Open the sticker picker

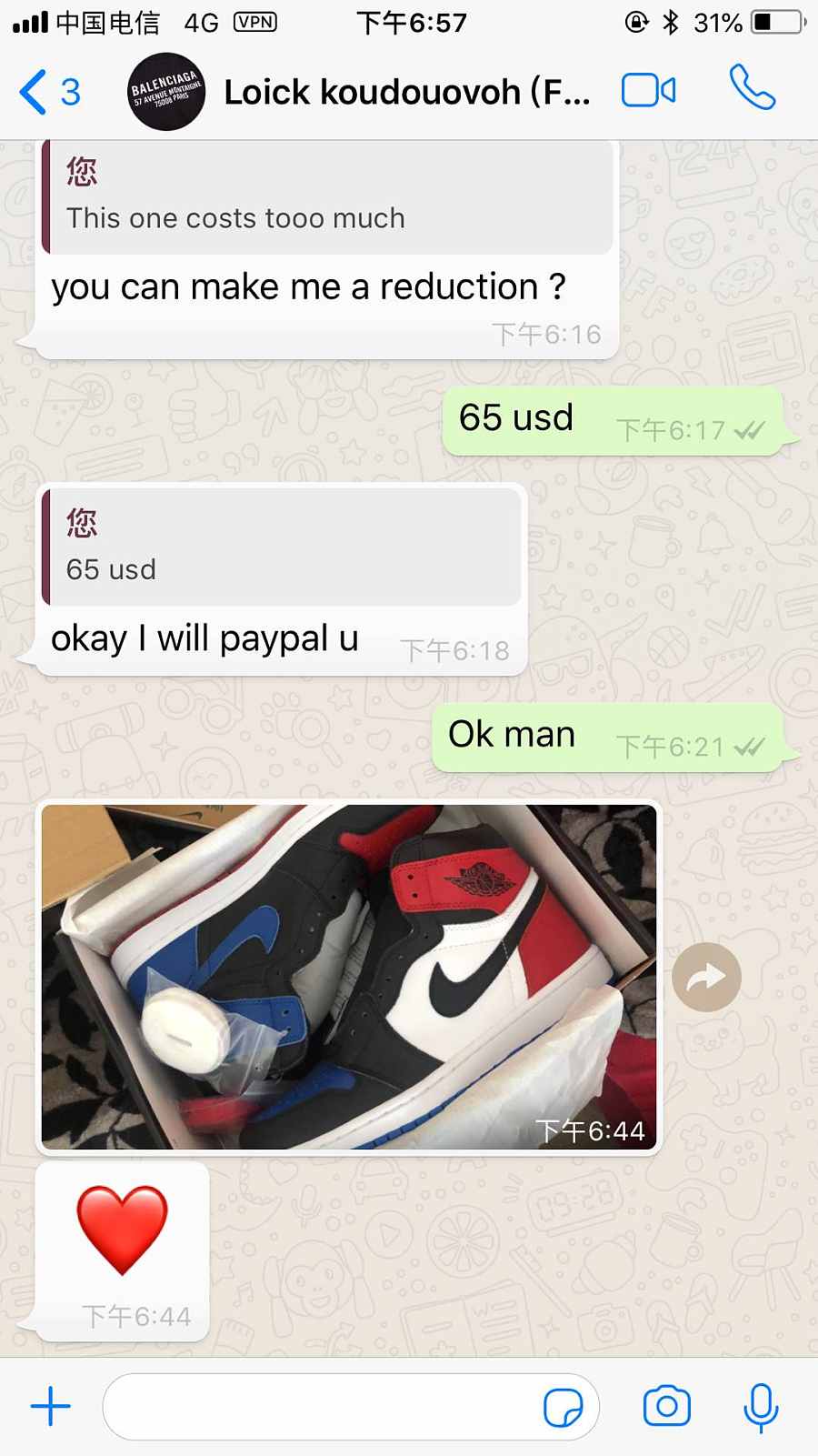[x=563, y=1408]
